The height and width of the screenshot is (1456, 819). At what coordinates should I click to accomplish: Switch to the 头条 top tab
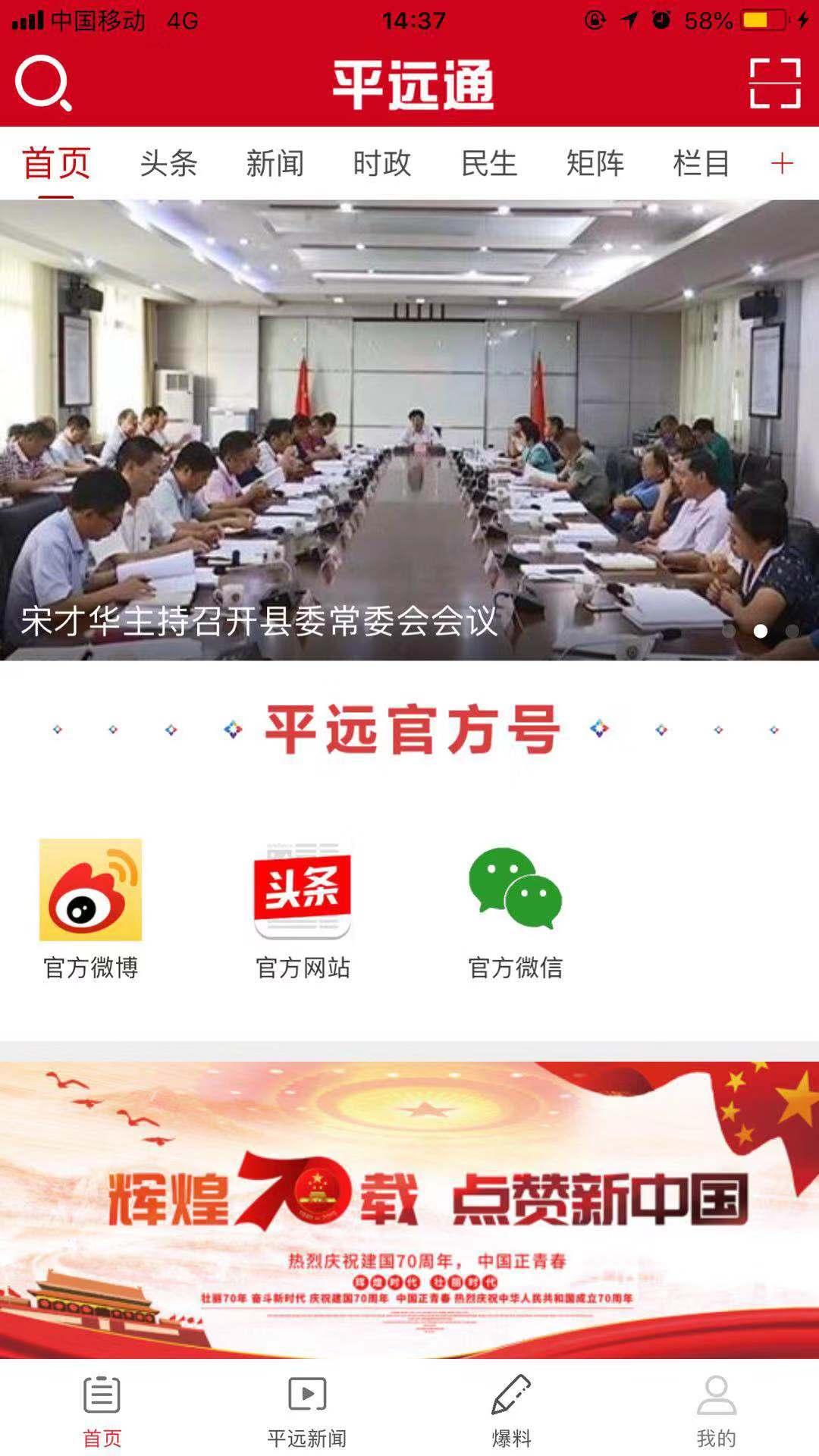coord(168,163)
